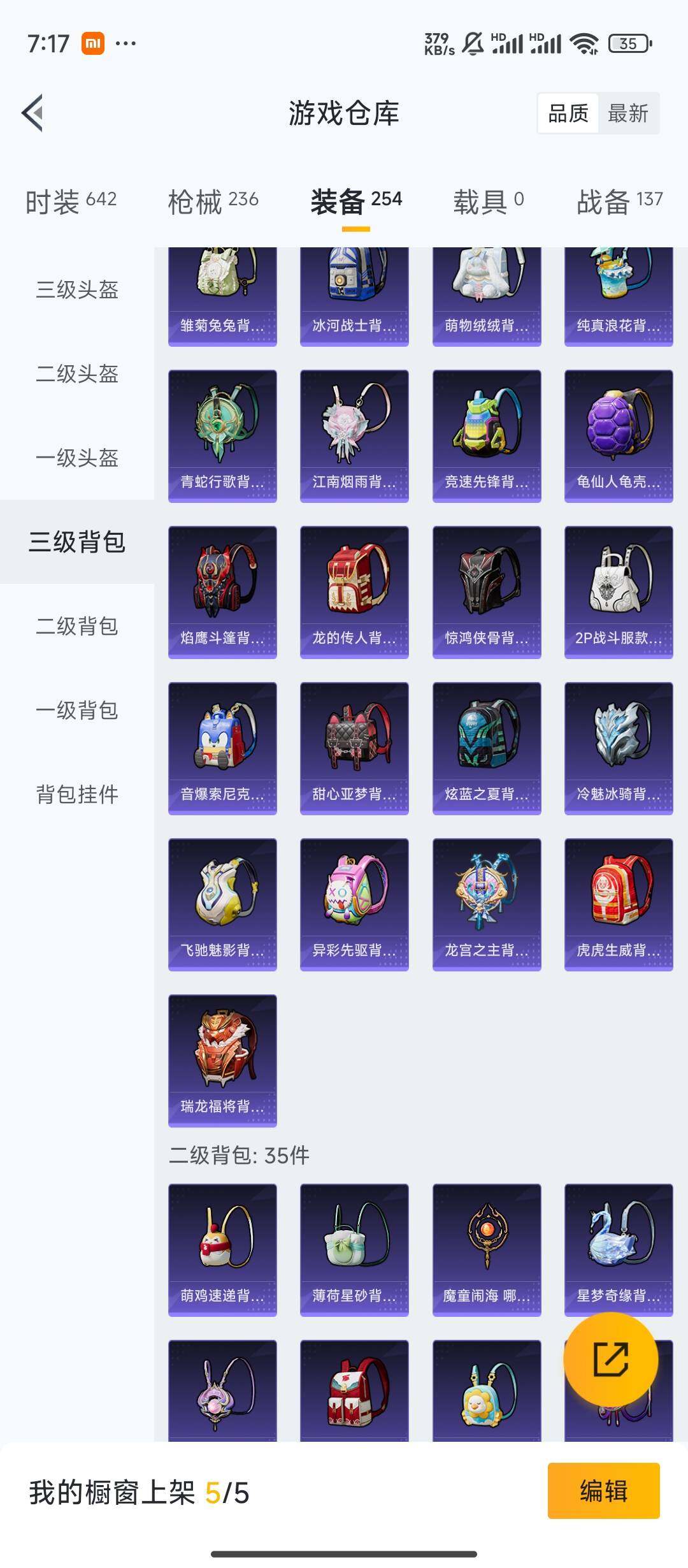688x1568 pixels.
Task: Open the 战备 tab
Action: tap(619, 201)
